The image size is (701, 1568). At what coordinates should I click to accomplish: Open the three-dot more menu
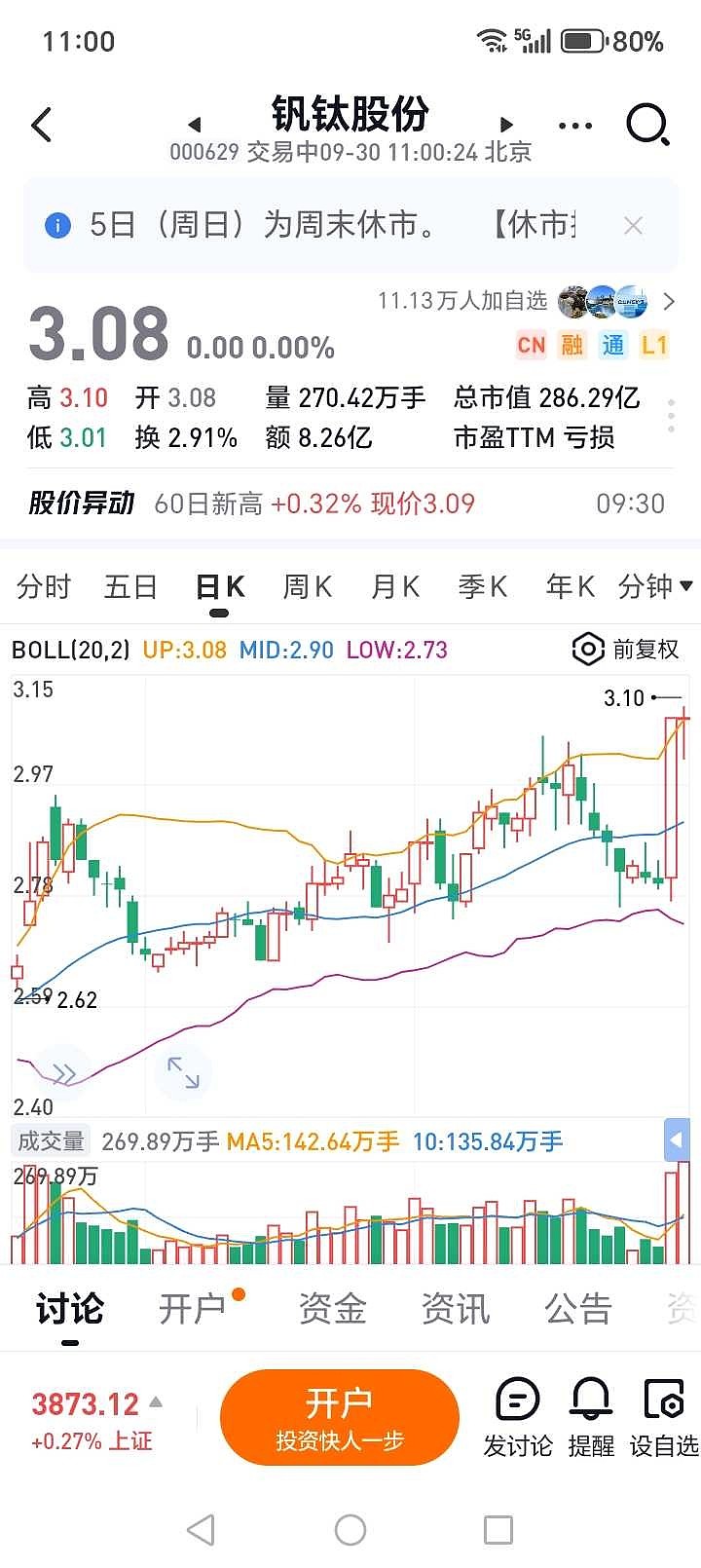click(575, 126)
